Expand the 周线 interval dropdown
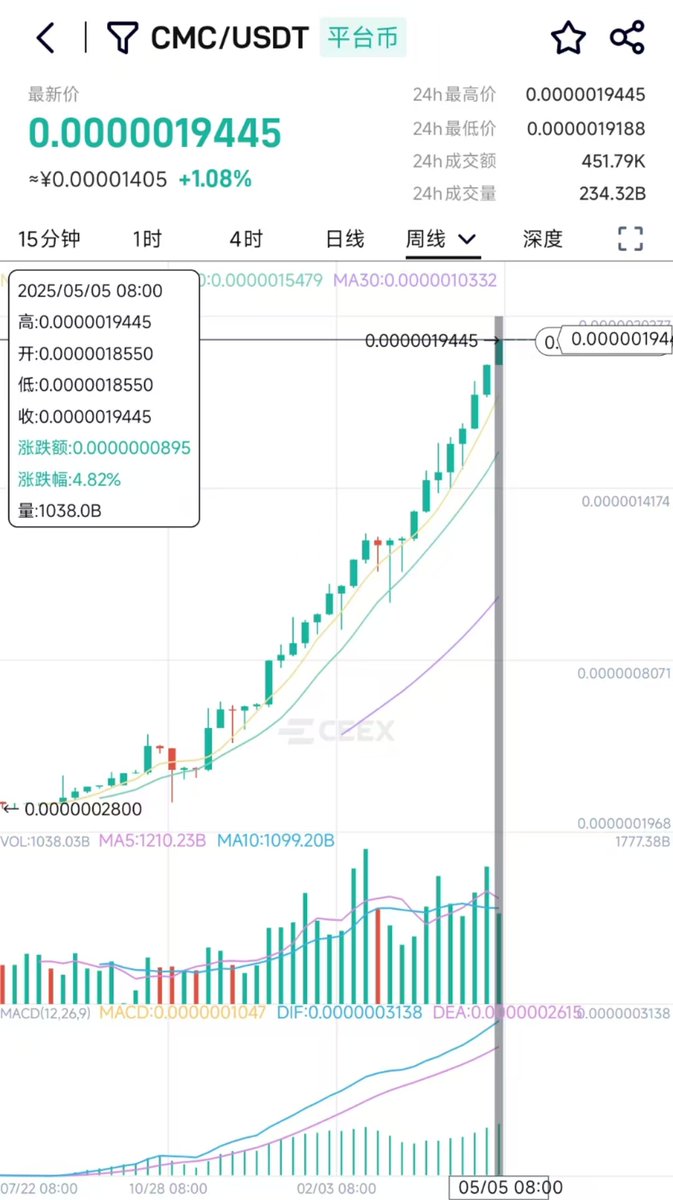The width and height of the screenshot is (673, 1200). [442, 240]
